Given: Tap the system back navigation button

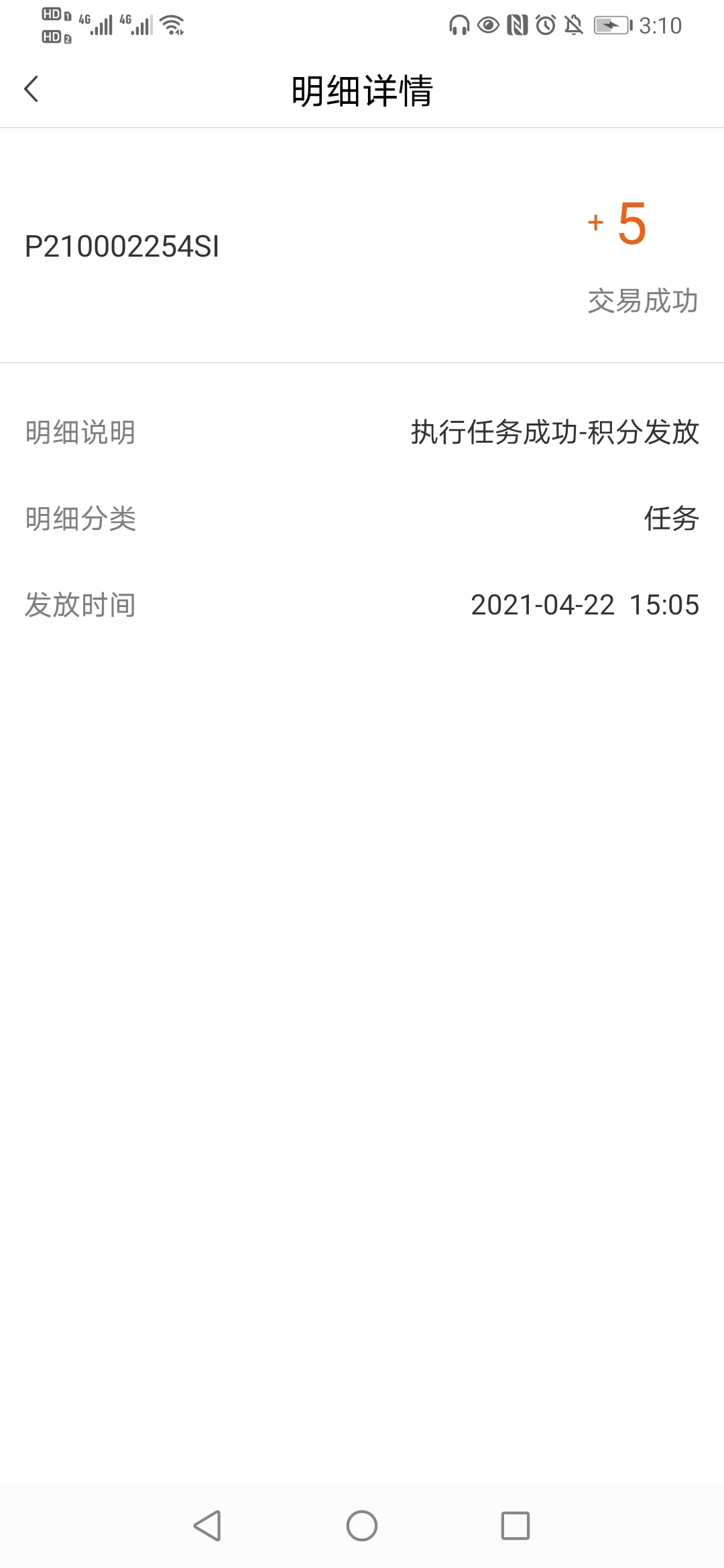Looking at the screenshot, I should 207,1526.
